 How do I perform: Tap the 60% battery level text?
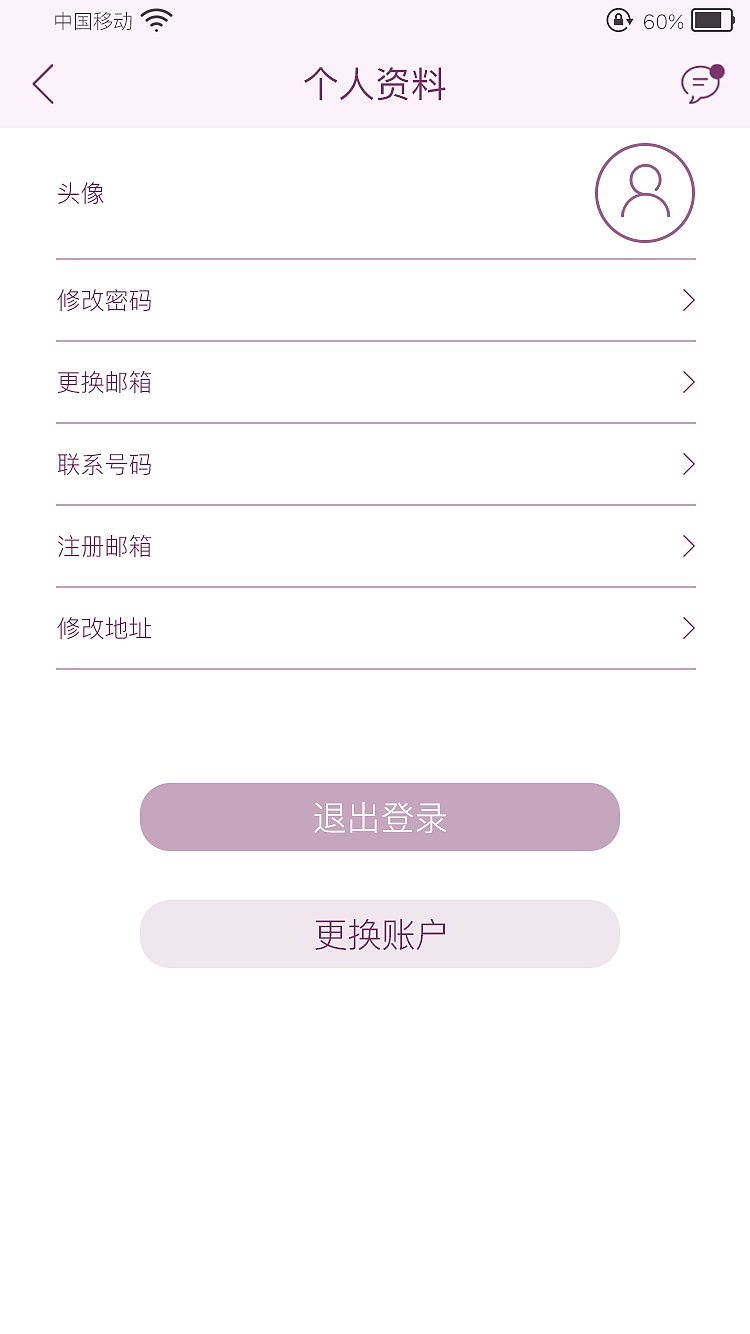665,20
